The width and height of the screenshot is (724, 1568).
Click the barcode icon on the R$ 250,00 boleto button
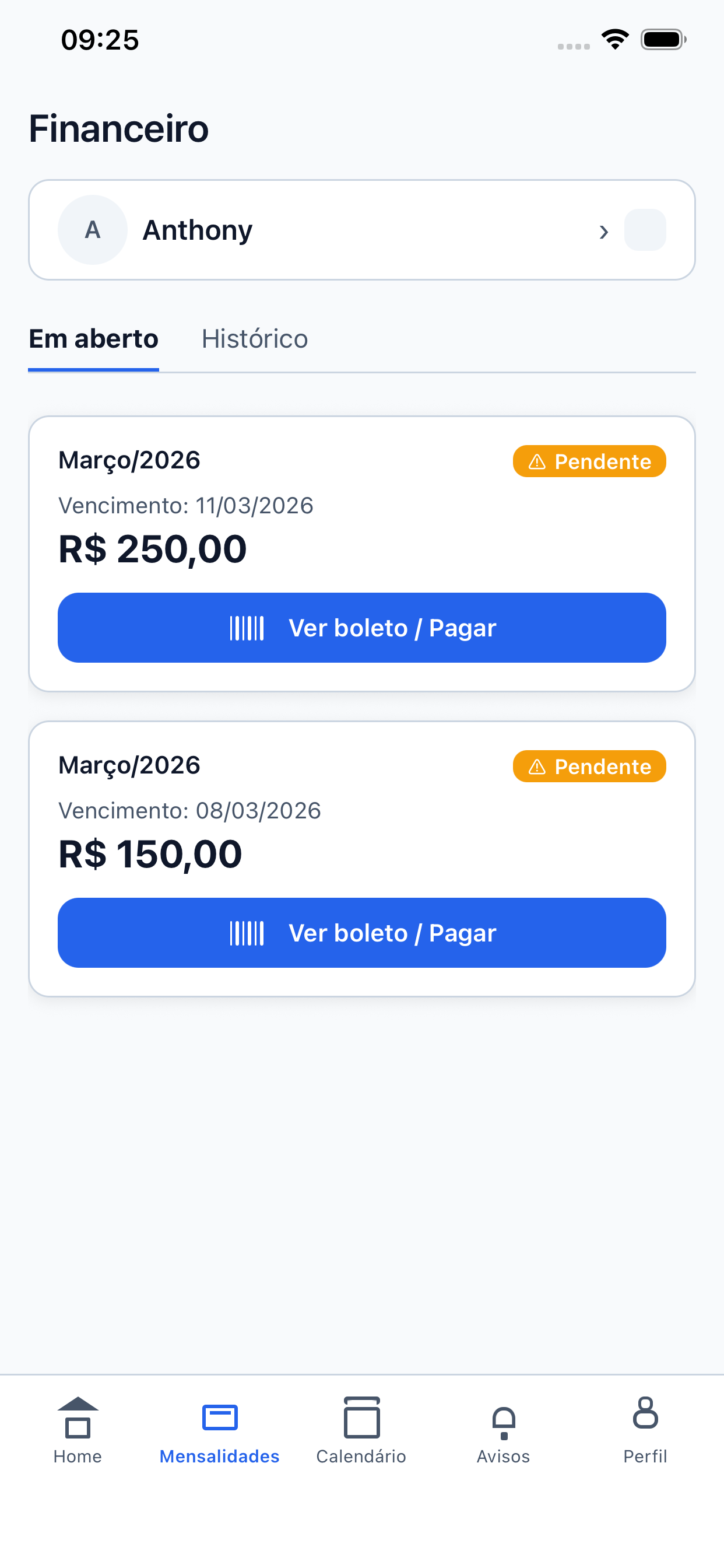247,627
